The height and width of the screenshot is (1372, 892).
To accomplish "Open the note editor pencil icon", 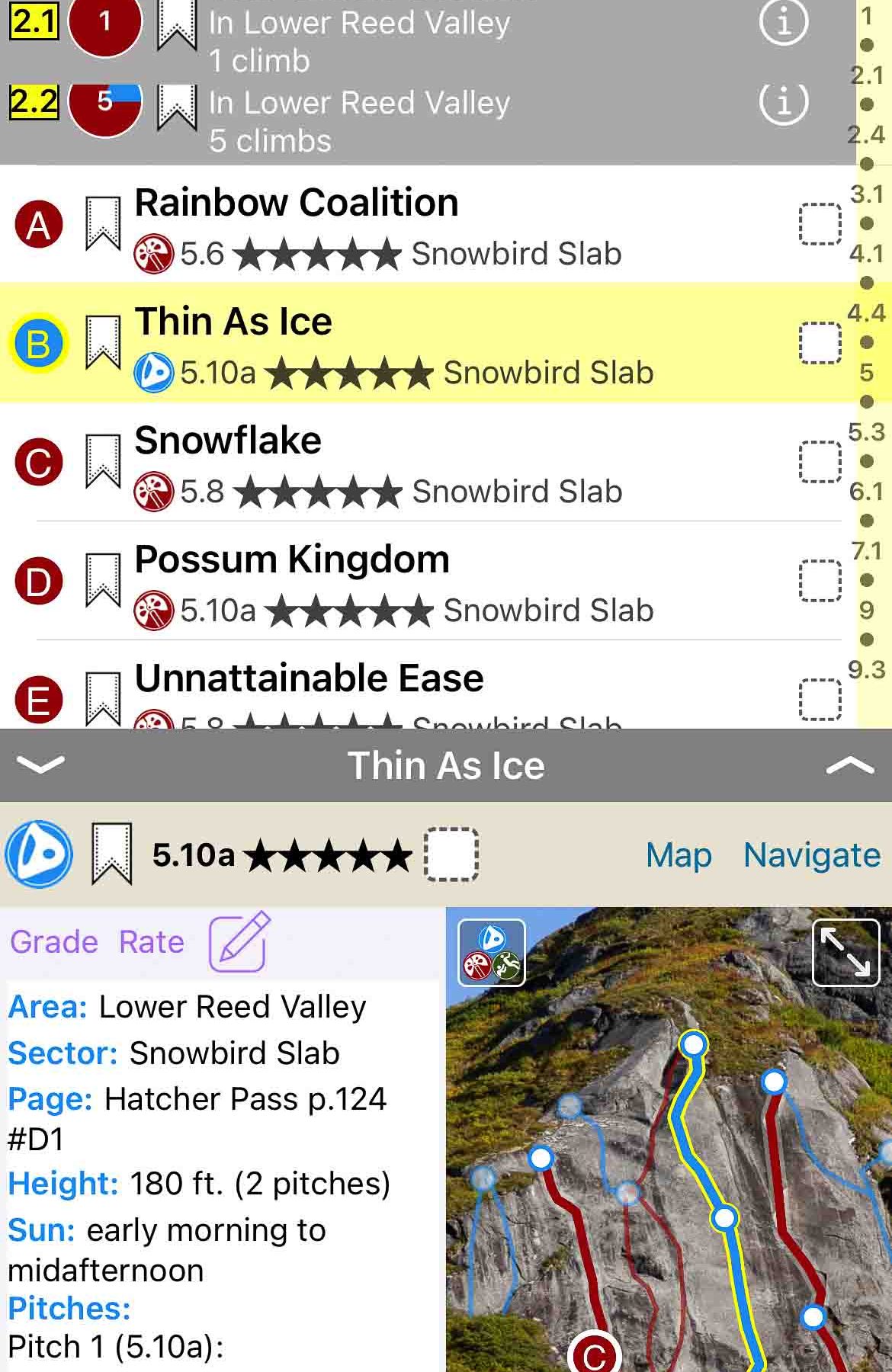I will 239,941.
